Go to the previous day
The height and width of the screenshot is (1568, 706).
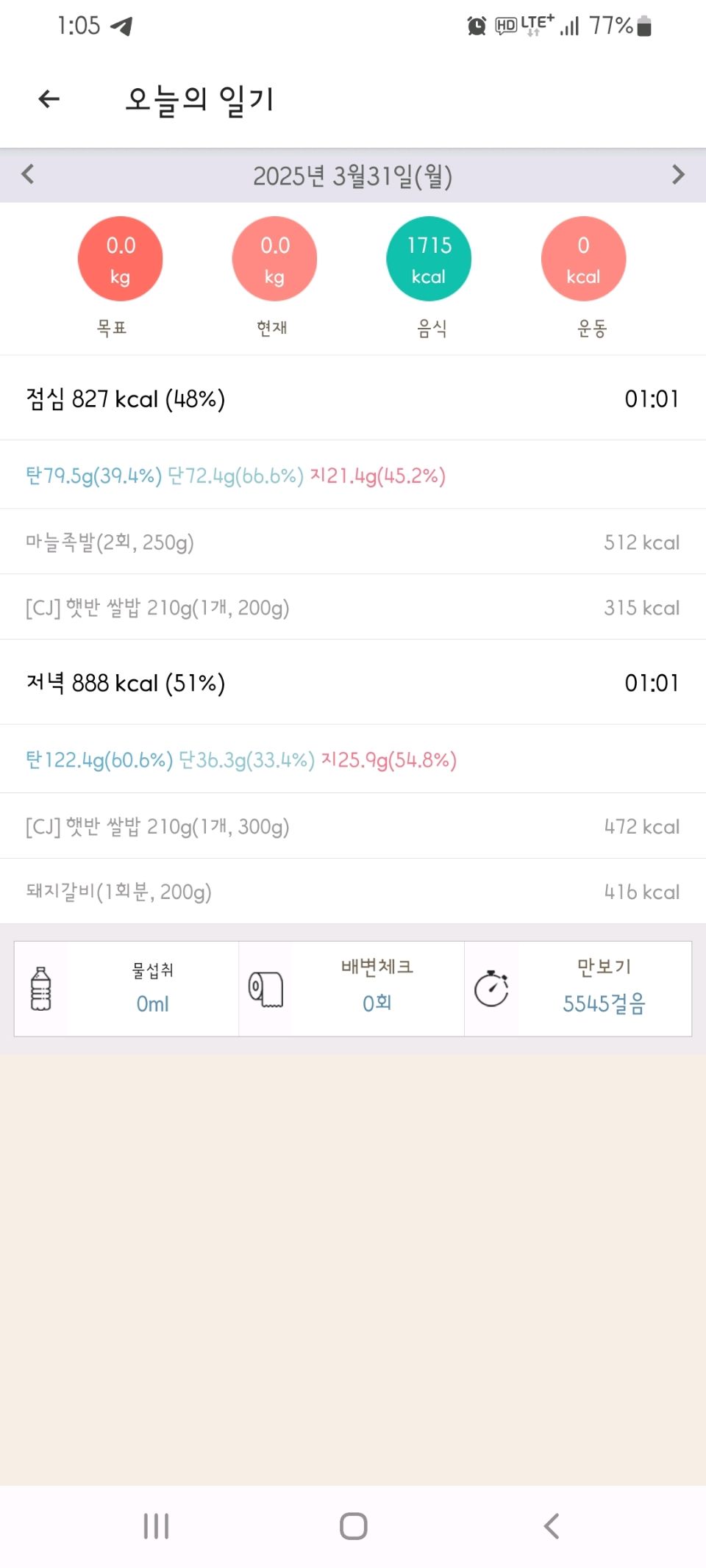[28, 174]
